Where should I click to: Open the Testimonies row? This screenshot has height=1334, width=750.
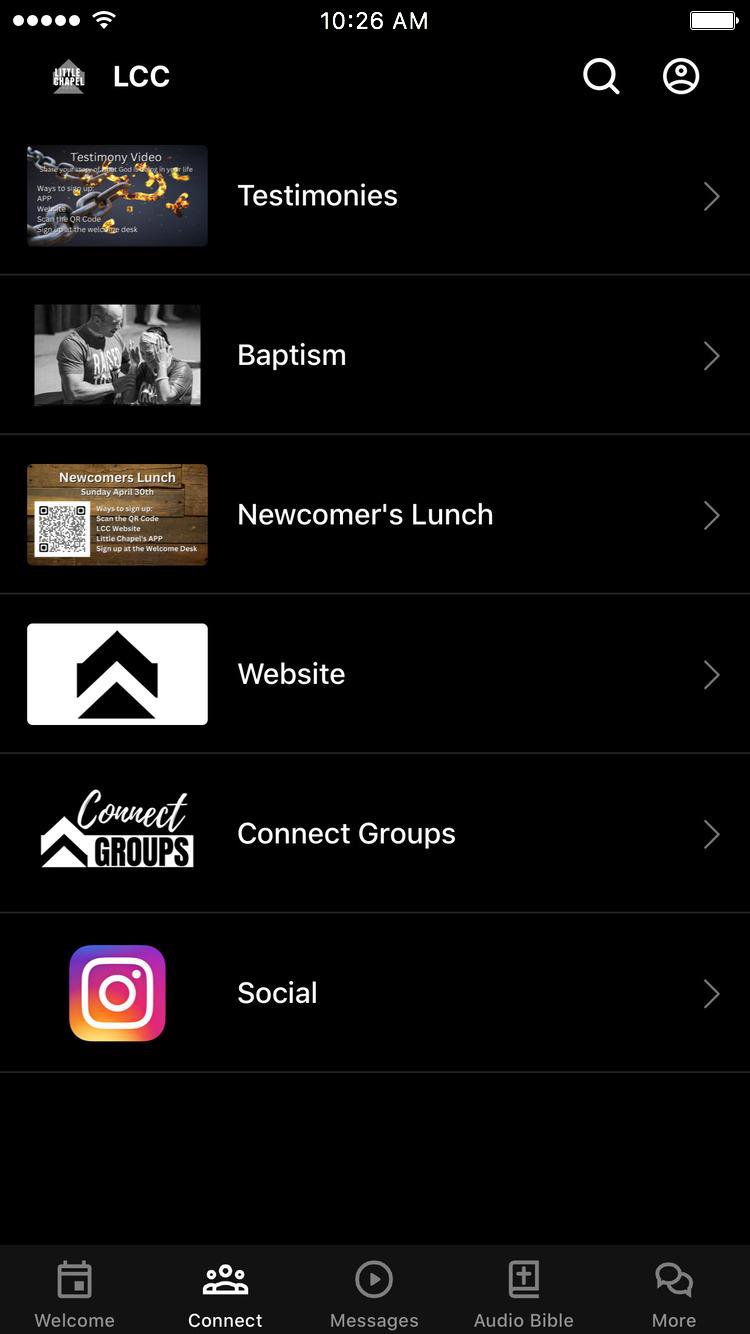click(x=374, y=196)
